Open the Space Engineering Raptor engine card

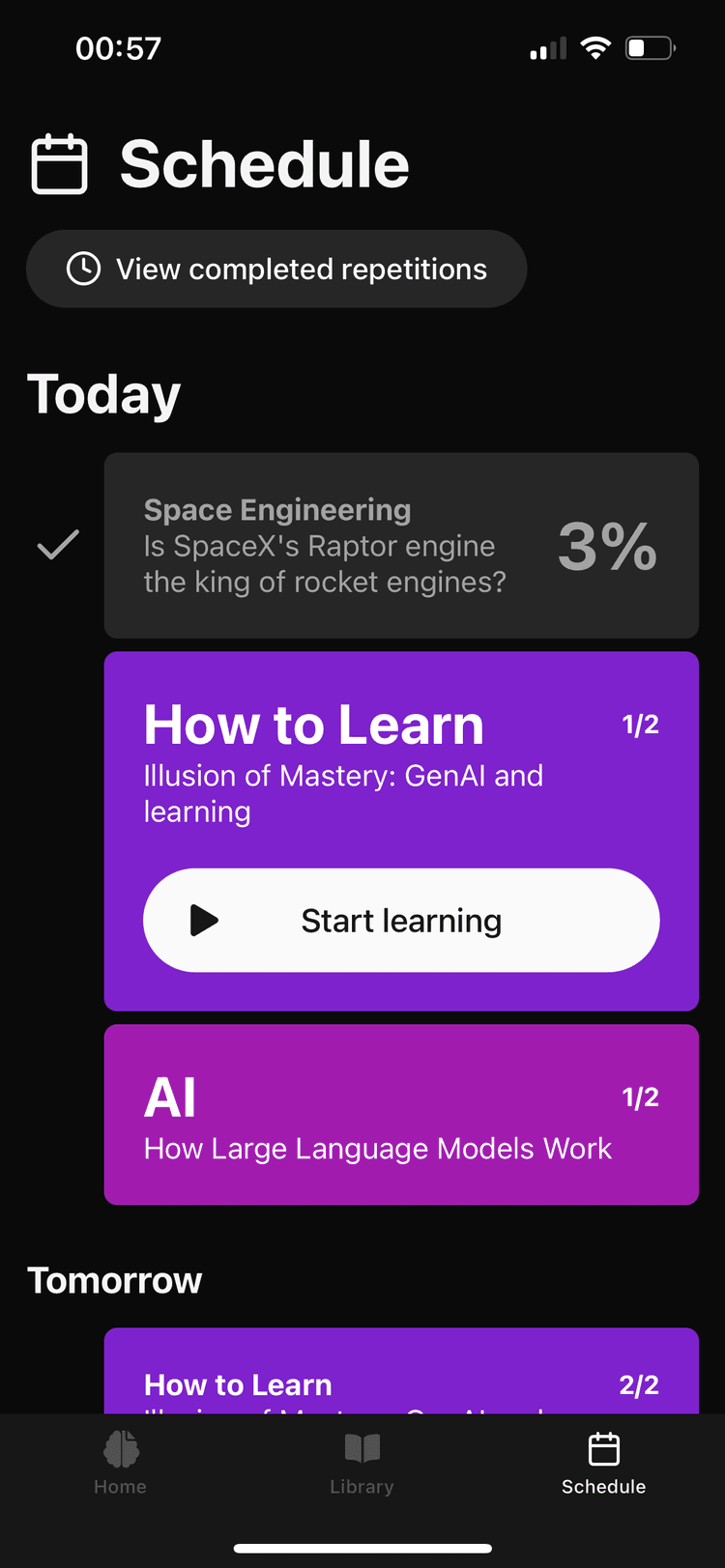pyautogui.click(x=400, y=545)
